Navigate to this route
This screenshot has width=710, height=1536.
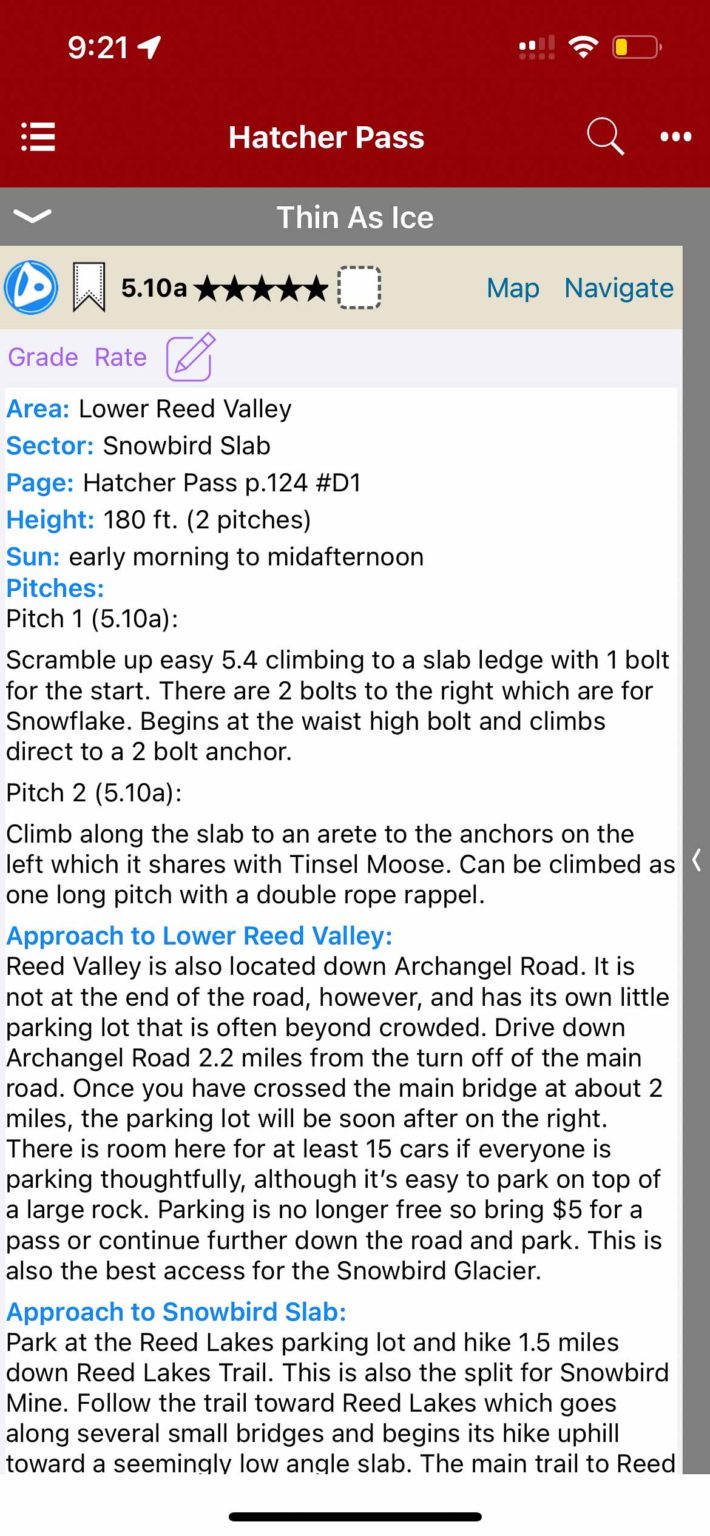(618, 288)
